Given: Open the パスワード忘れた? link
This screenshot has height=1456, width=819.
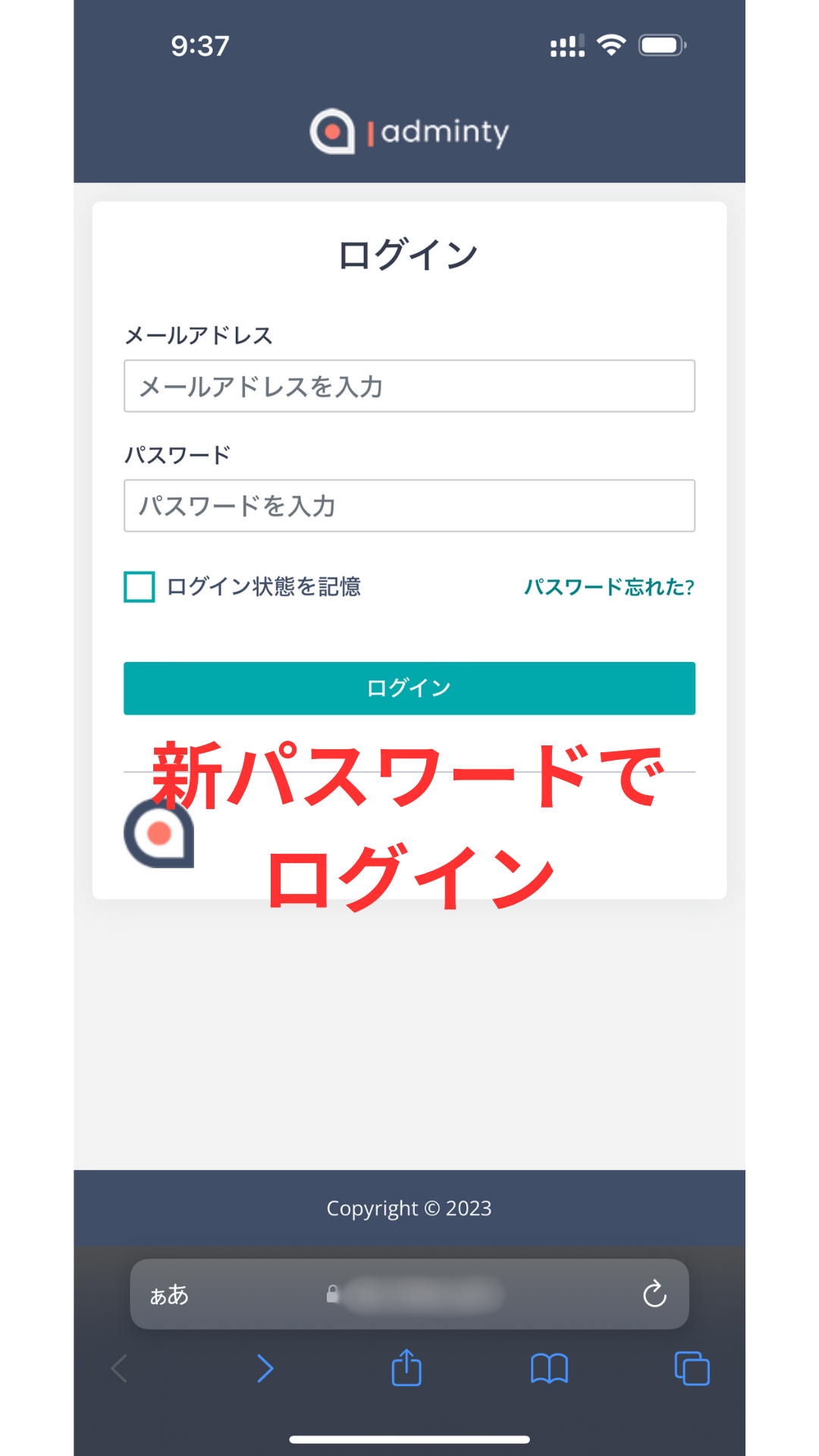Looking at the screenshot, I should pyautogui.click(x=609, y=587).
